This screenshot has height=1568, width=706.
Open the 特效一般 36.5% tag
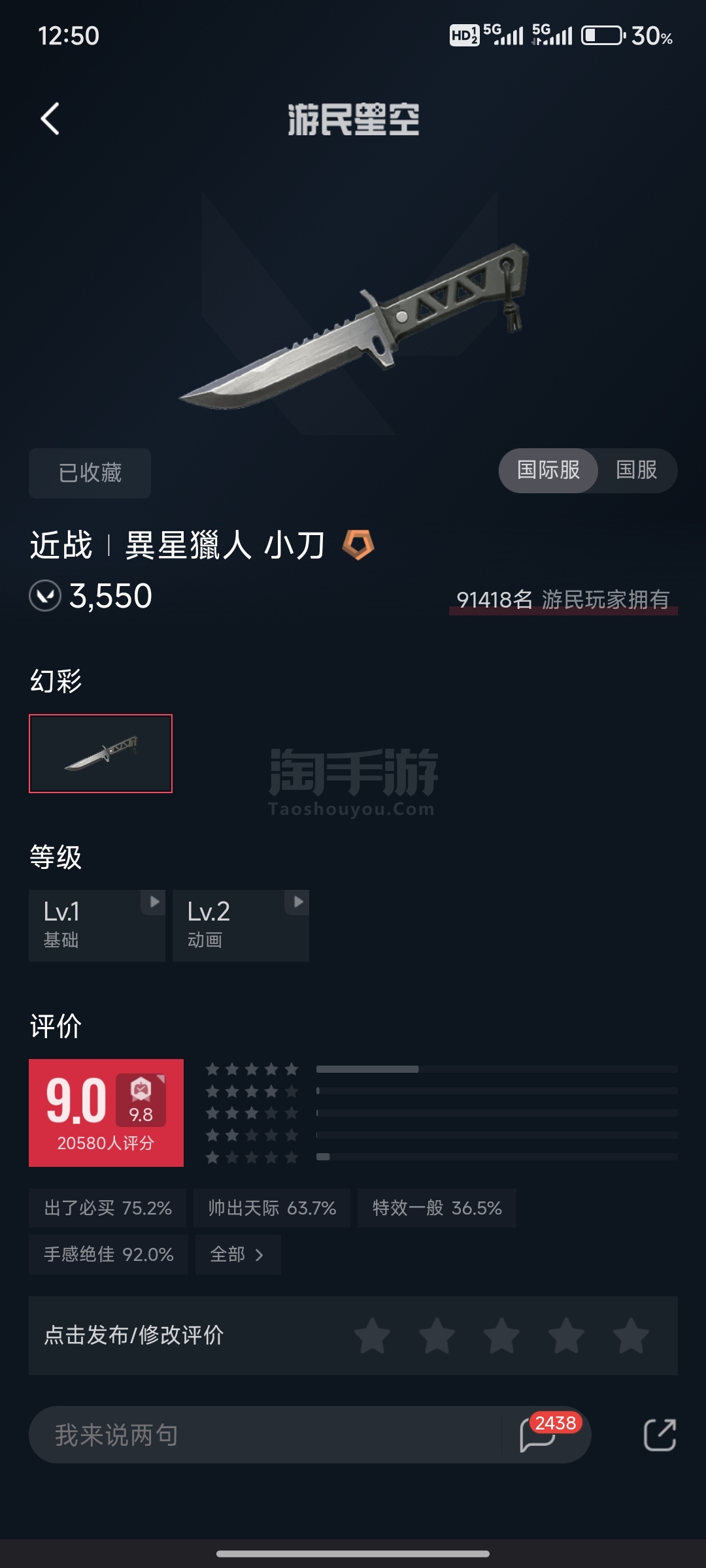(437, 1208)
